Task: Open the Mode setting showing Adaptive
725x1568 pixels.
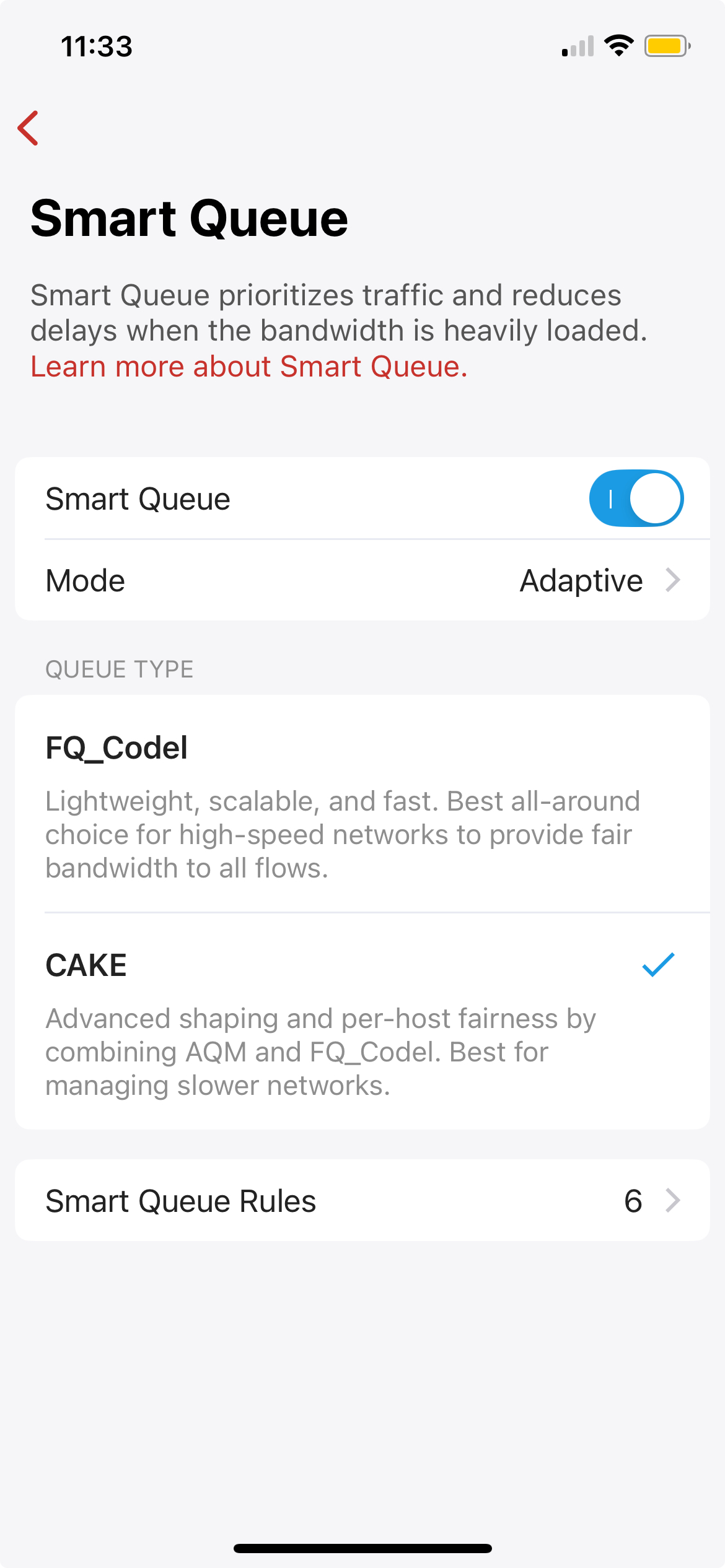Action: [362, 580]
